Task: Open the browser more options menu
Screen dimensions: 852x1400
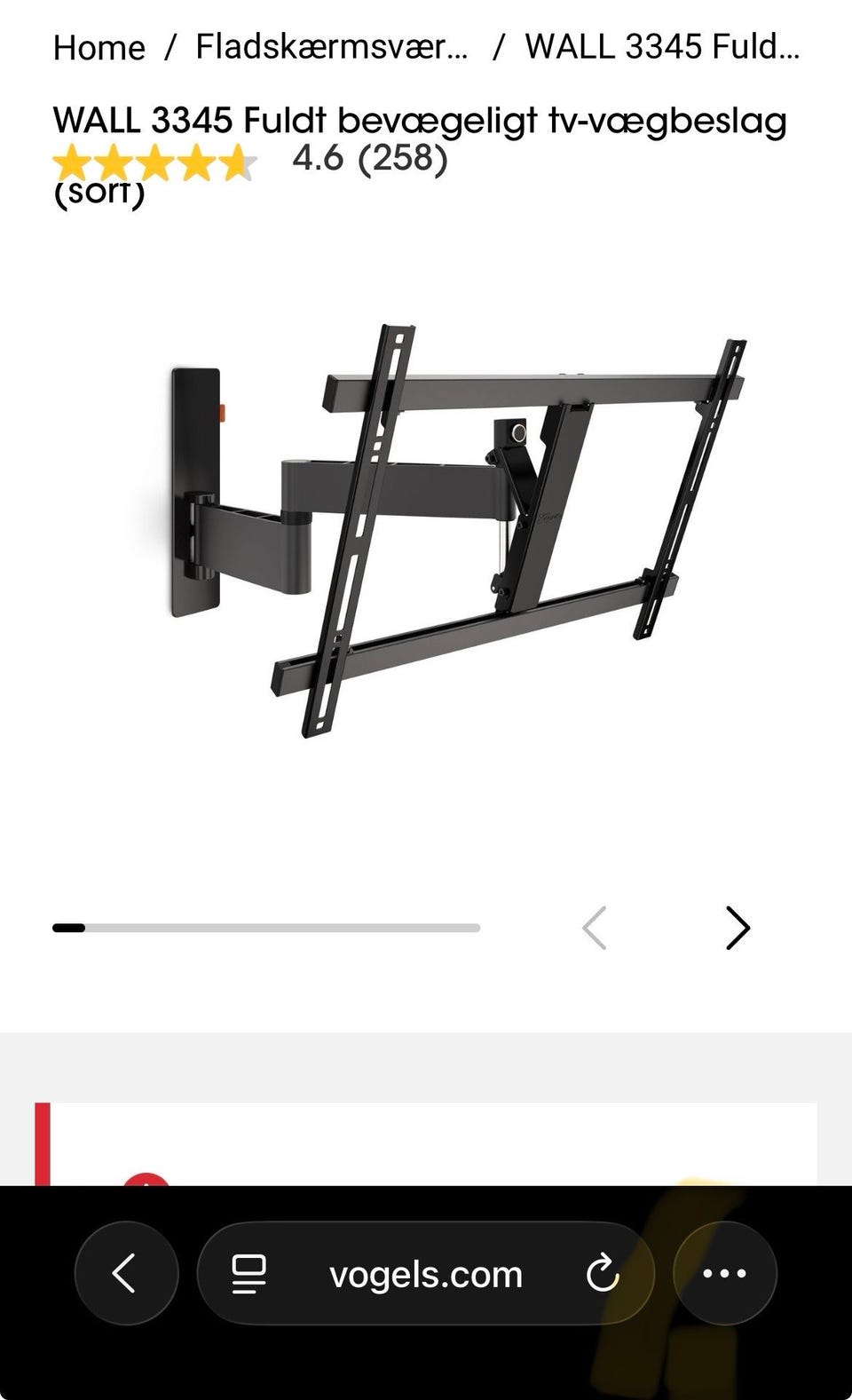Action: click(725, 1273)
